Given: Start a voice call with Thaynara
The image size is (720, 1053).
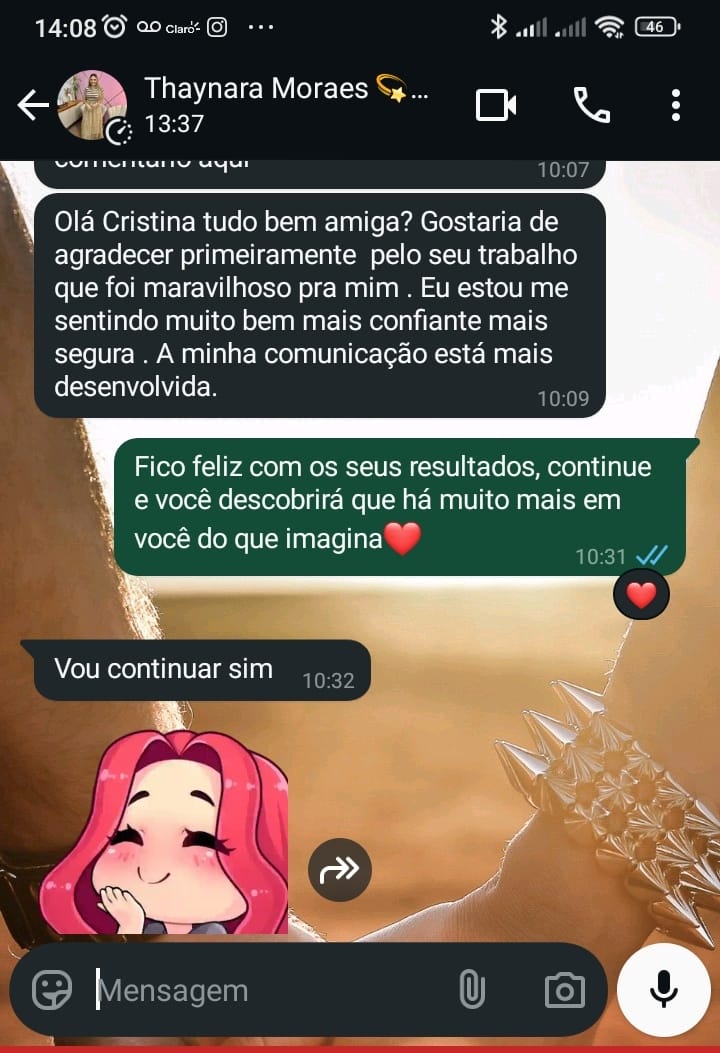Looking at the screenshot, I should (591, 105).
